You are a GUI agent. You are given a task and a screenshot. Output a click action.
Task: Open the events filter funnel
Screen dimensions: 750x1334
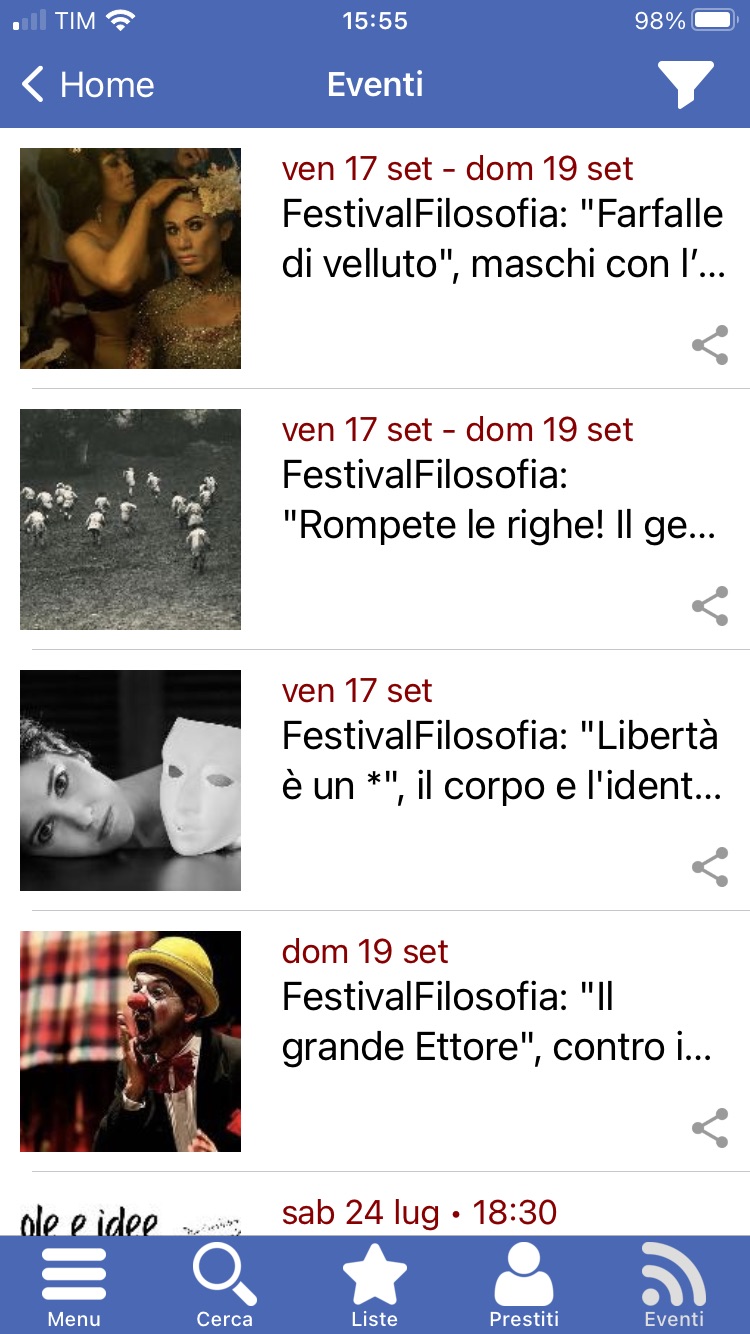coord(685,84)
